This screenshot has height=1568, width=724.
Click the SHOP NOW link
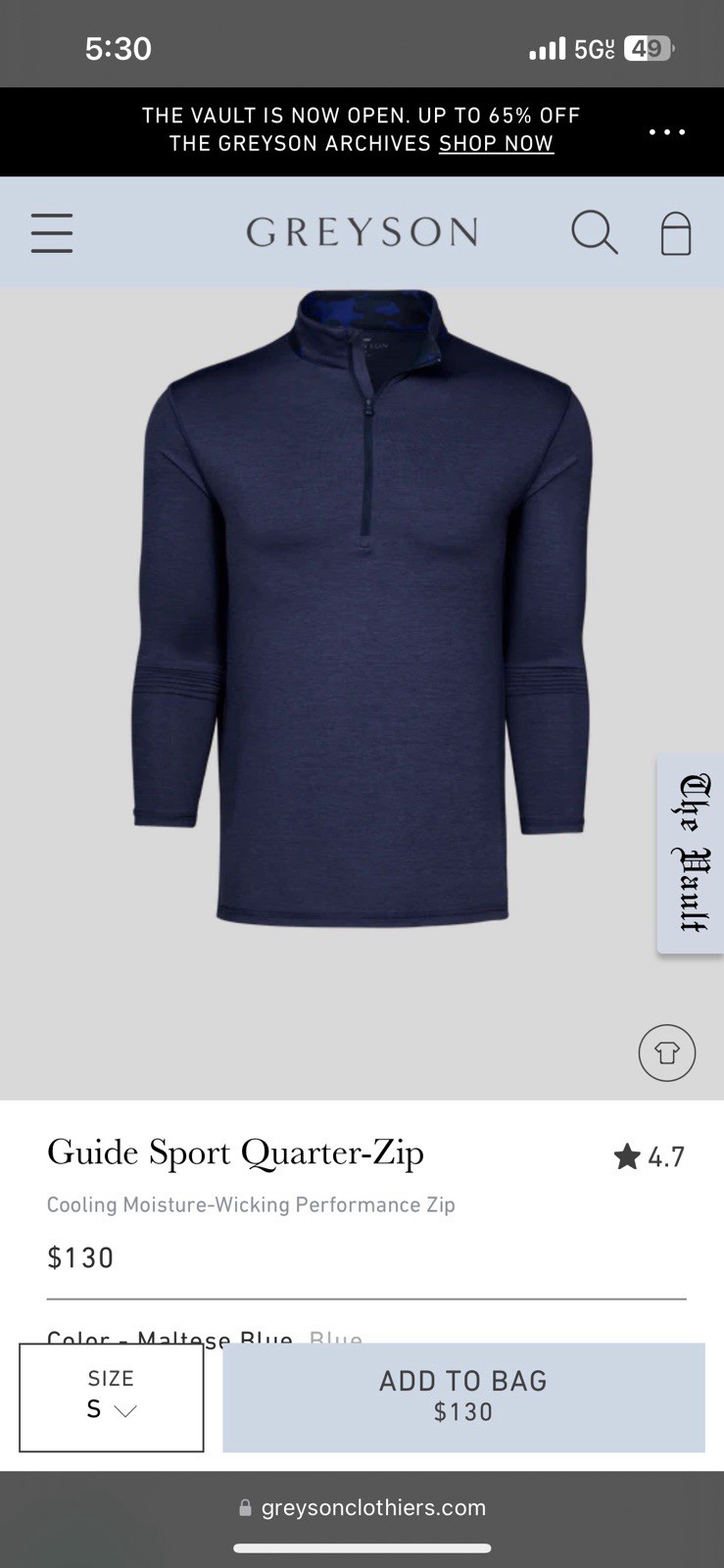pyautogui.click(x=496, y=143)
